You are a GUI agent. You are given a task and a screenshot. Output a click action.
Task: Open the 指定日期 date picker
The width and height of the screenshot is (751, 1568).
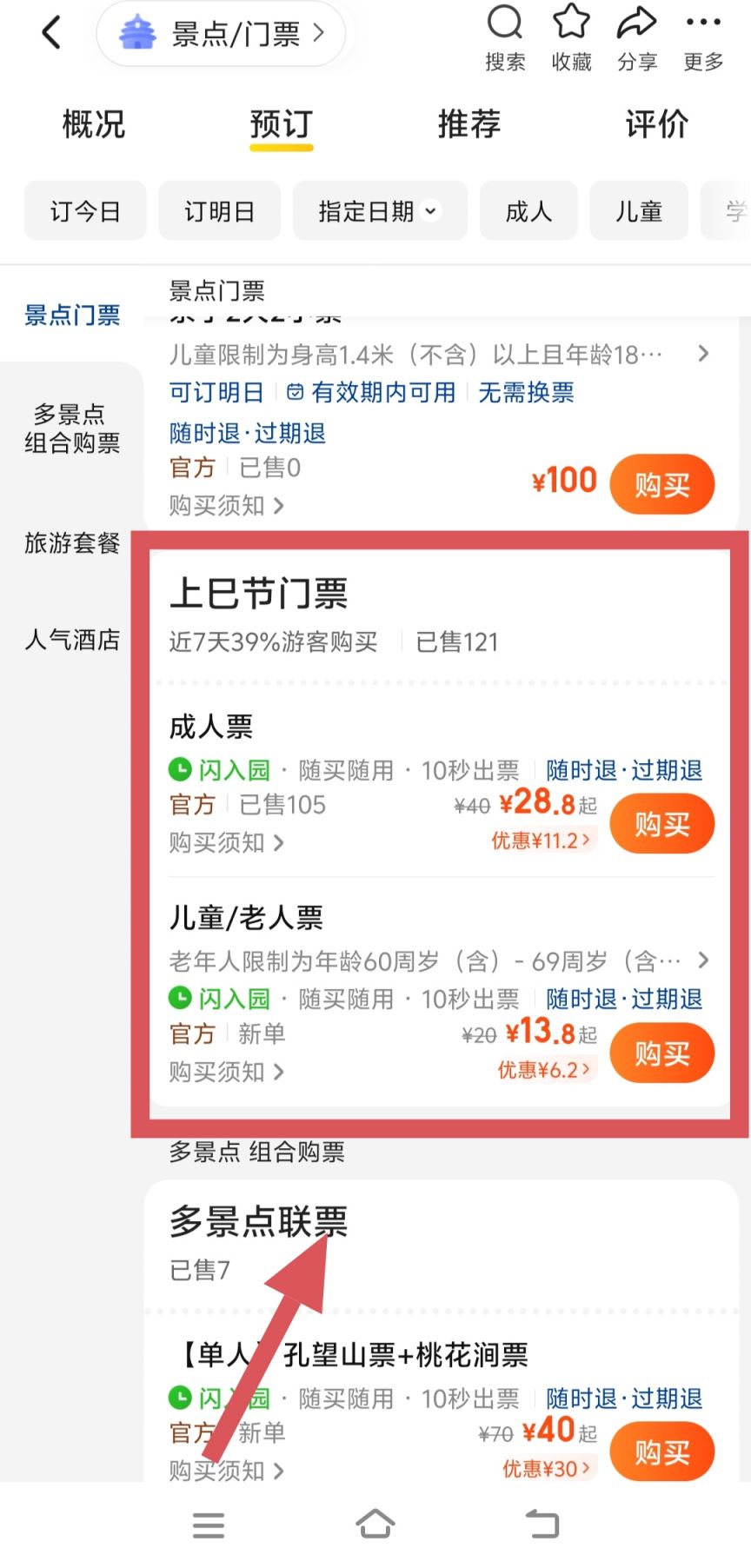[380, 211]
